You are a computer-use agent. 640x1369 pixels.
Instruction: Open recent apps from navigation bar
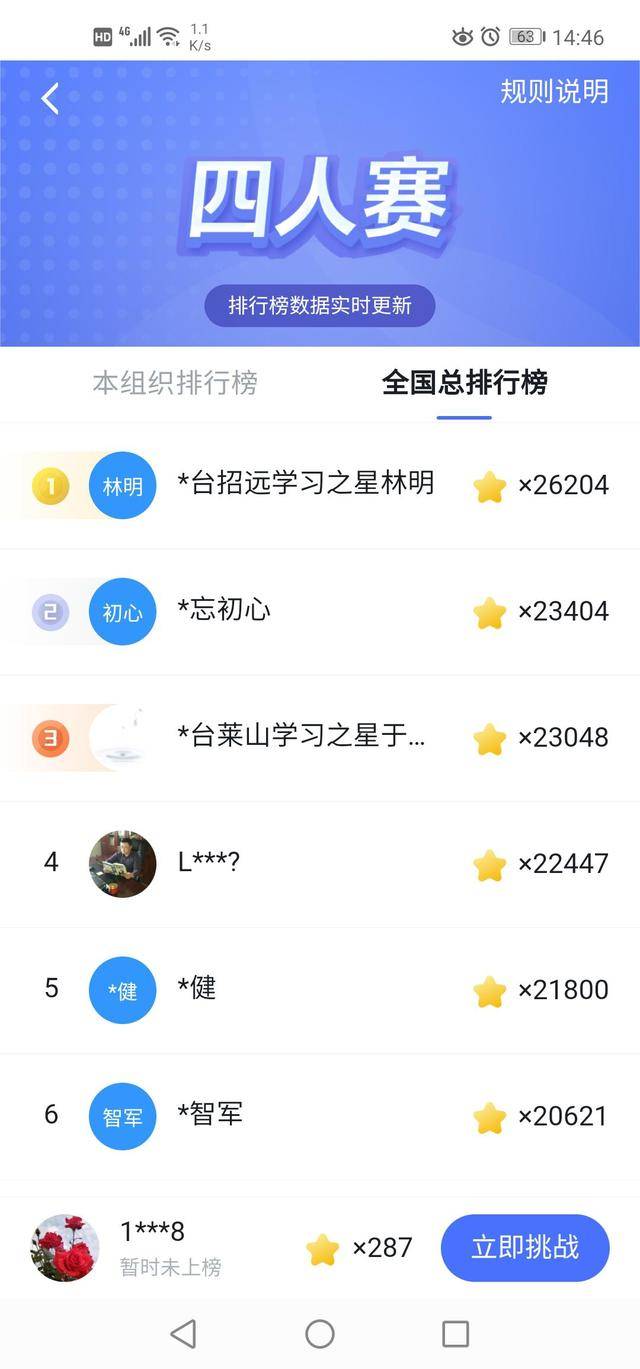tap(455, 1333)
